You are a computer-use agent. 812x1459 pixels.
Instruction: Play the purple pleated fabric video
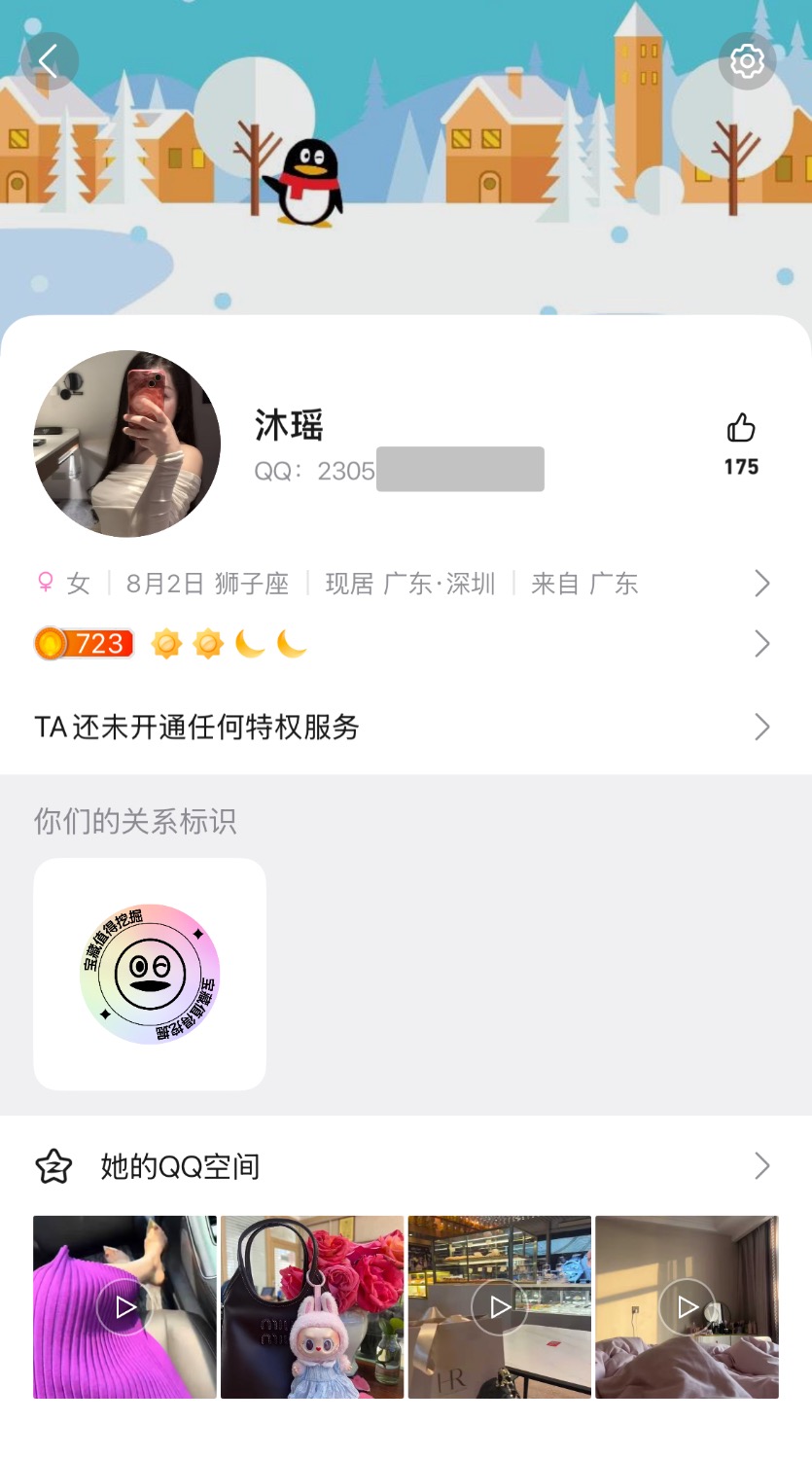click(124, 1307)
